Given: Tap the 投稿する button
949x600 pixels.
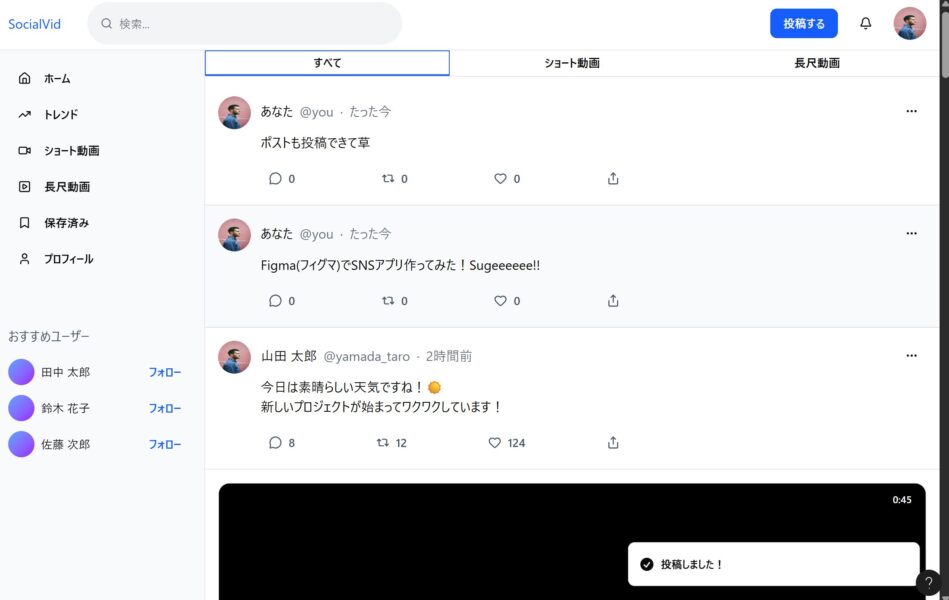Looking at the screenshot, I should pyautogui.click(x=803, y=24).
